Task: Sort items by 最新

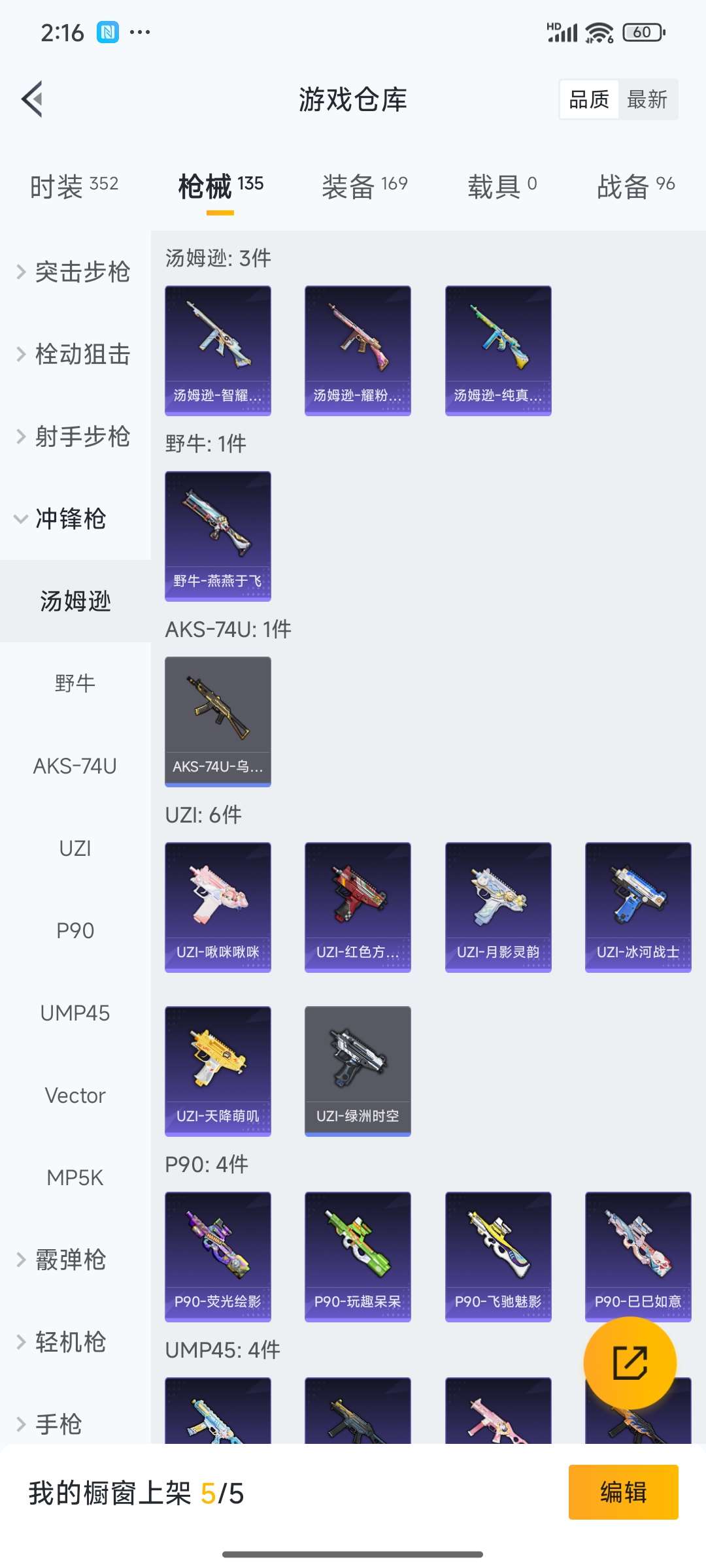Action: click(x=647, y=99)
